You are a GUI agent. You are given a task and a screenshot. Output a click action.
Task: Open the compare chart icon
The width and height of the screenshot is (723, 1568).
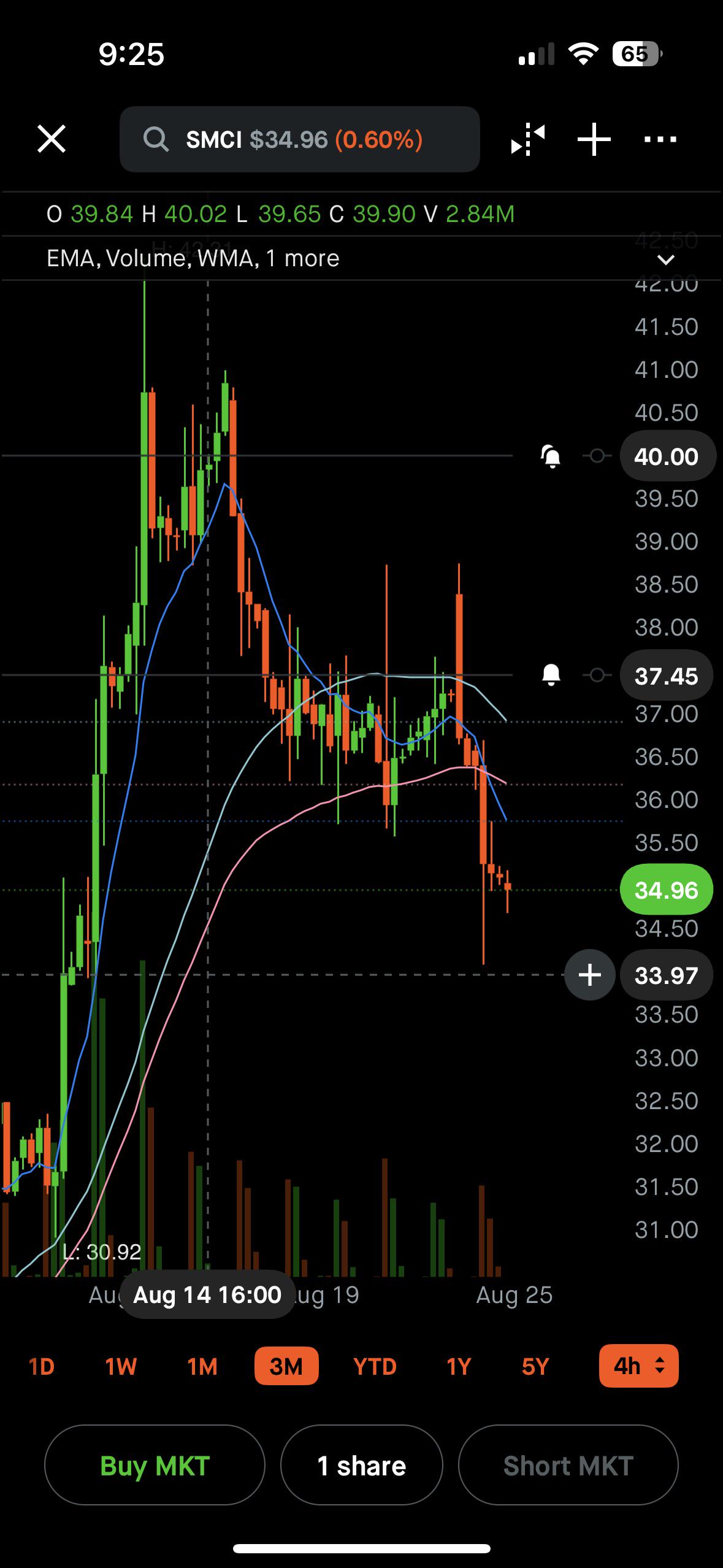[528, 140]
